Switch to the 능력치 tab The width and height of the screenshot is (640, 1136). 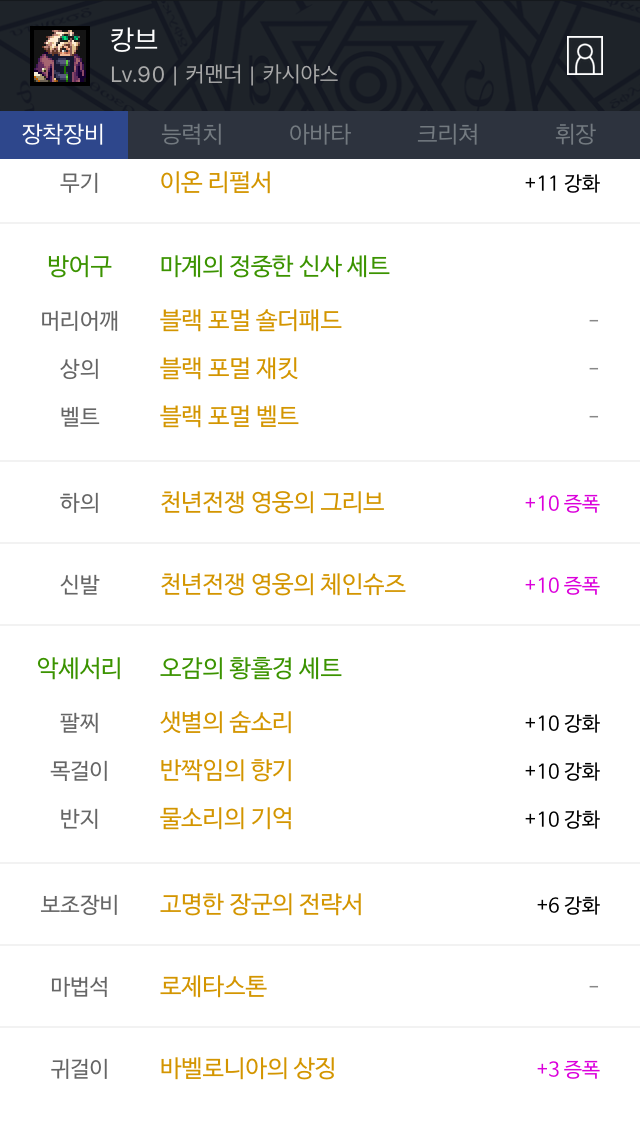point(192,134)
